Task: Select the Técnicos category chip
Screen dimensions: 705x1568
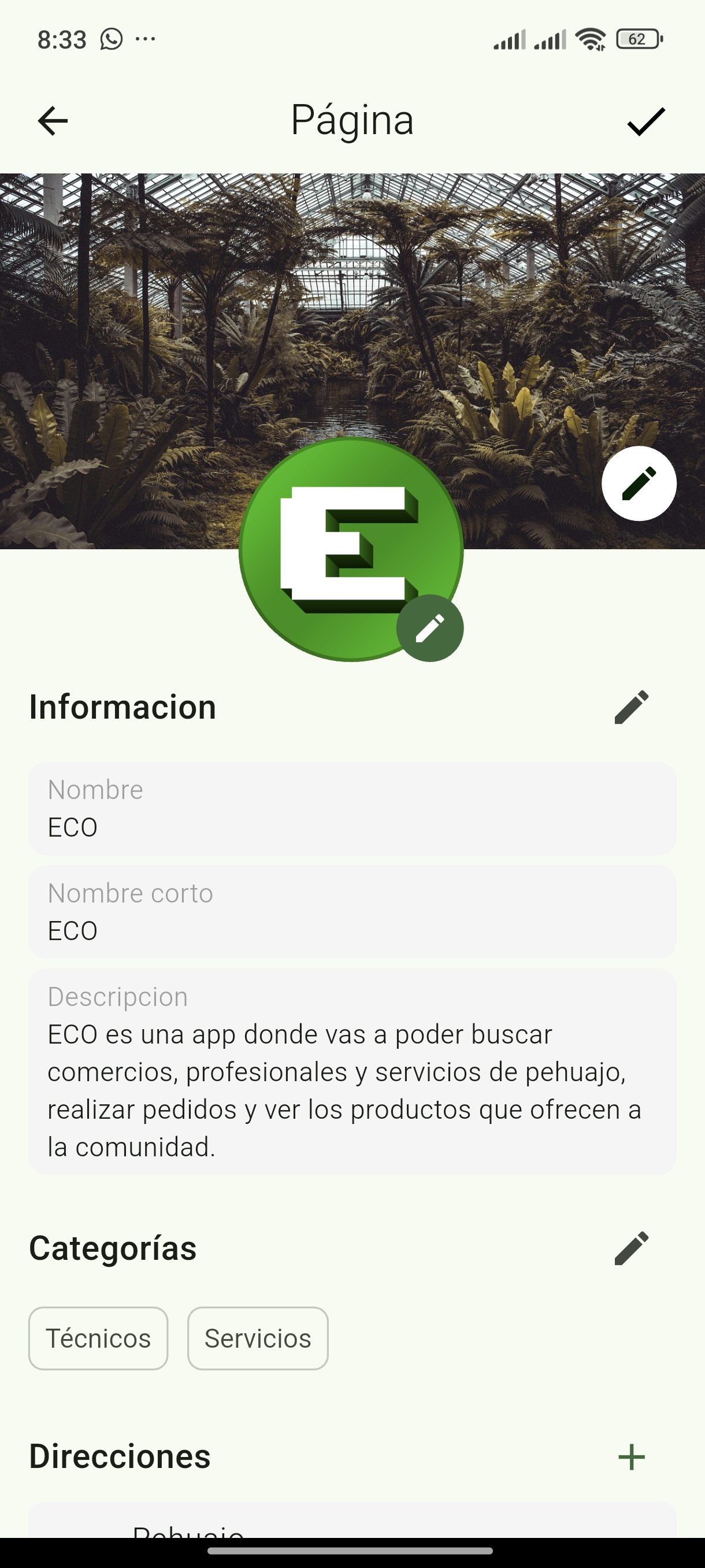Action: [98, 1338]
